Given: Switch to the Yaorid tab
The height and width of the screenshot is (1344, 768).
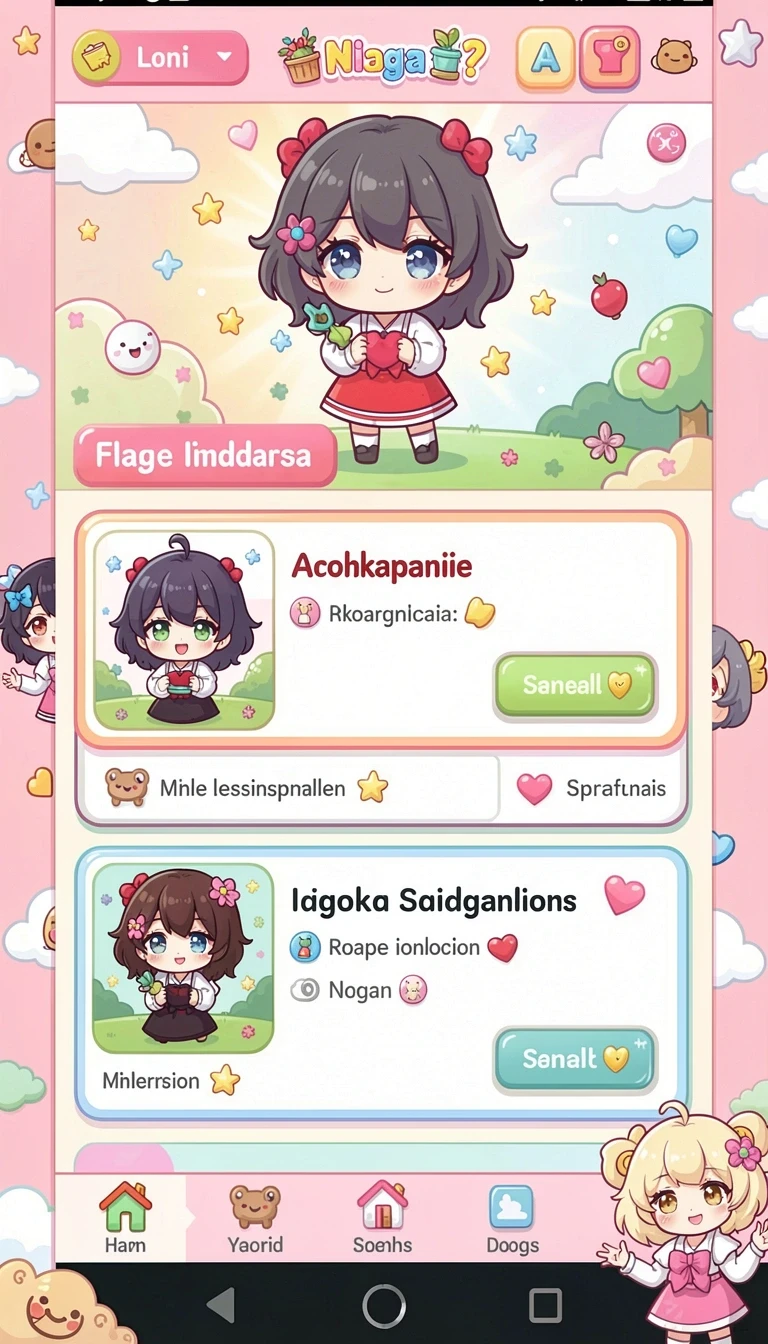Looking at the screenshot, I should click(x=255, y=1218).
